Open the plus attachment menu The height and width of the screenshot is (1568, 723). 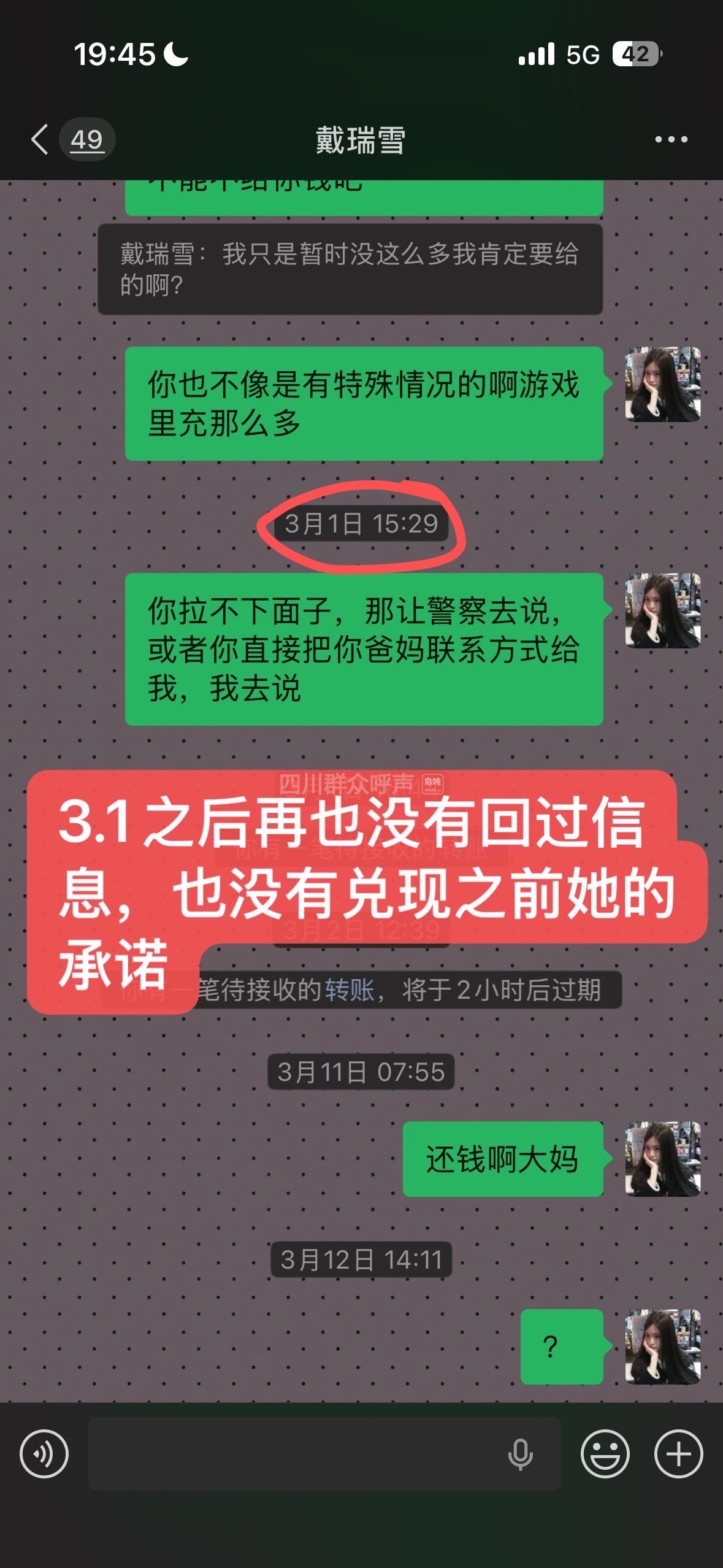click(x=678, y=1453)
